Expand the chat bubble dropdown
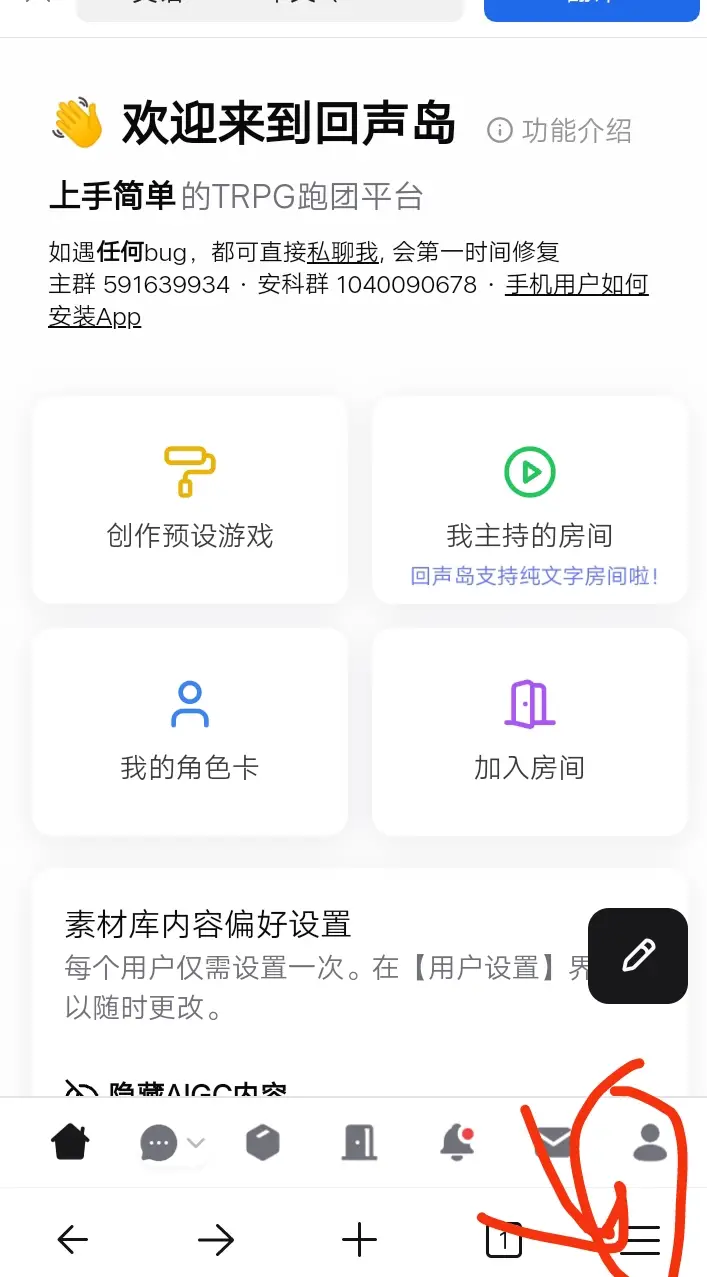Viewport: 707px width, 1277px height. coord(173,1143)
